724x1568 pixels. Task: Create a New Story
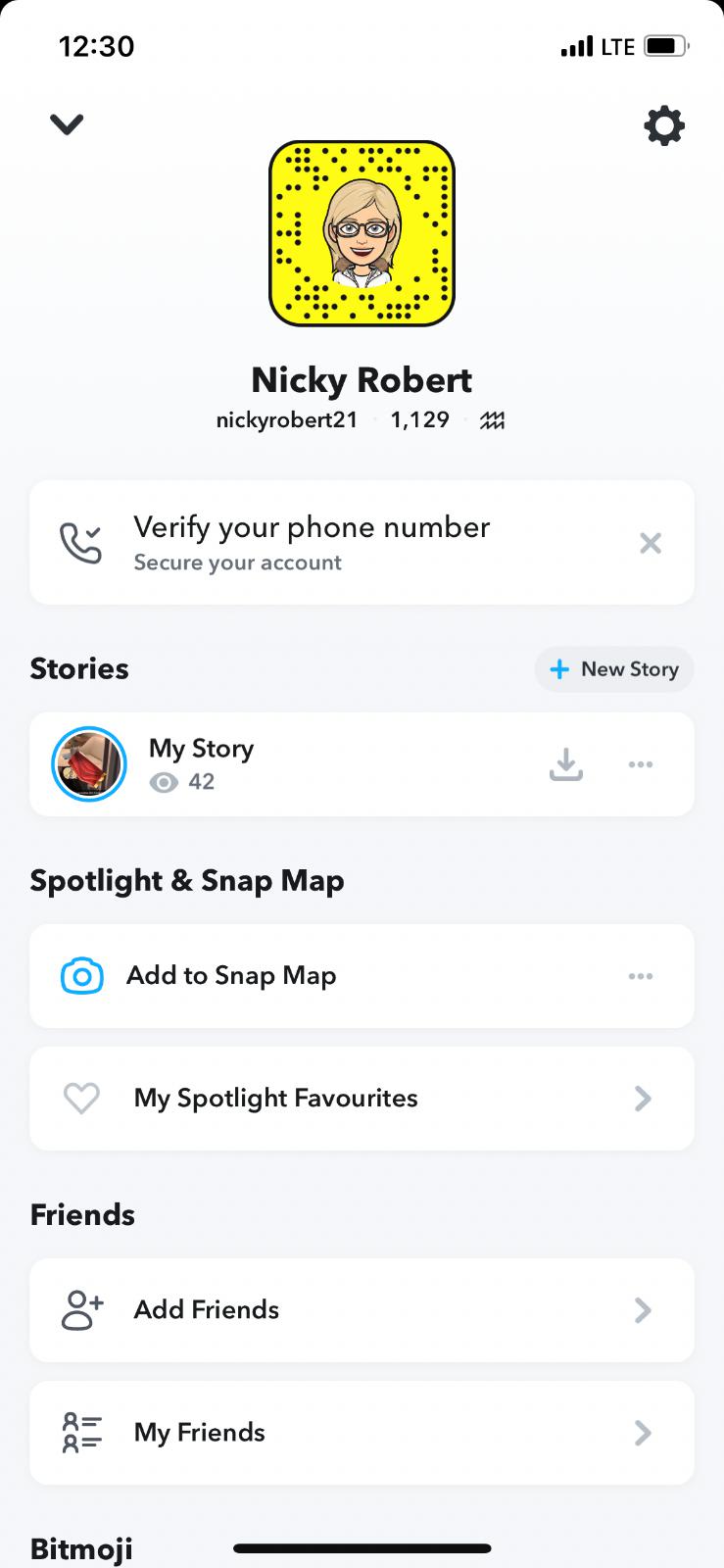(614, 669)
